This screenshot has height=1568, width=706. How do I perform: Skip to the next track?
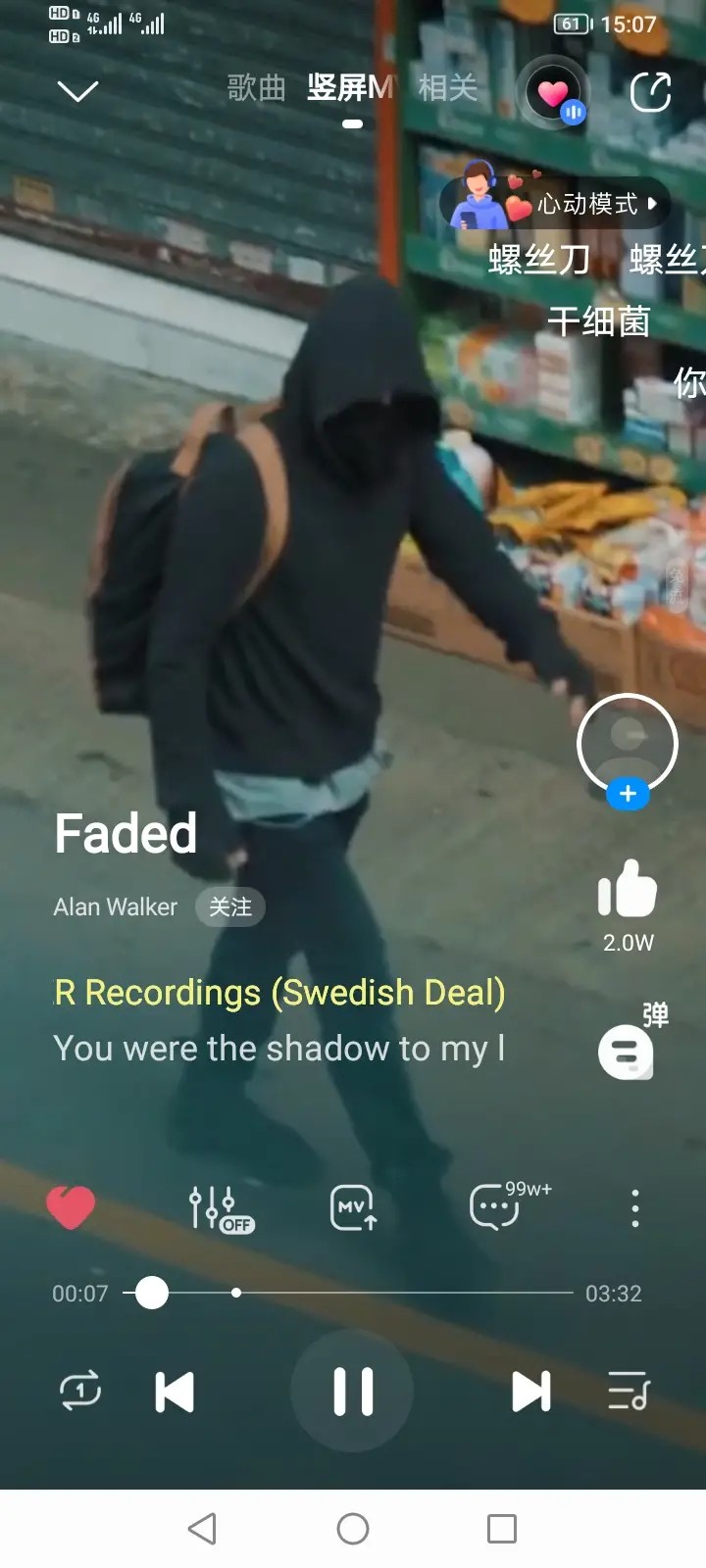point(530,1392)
